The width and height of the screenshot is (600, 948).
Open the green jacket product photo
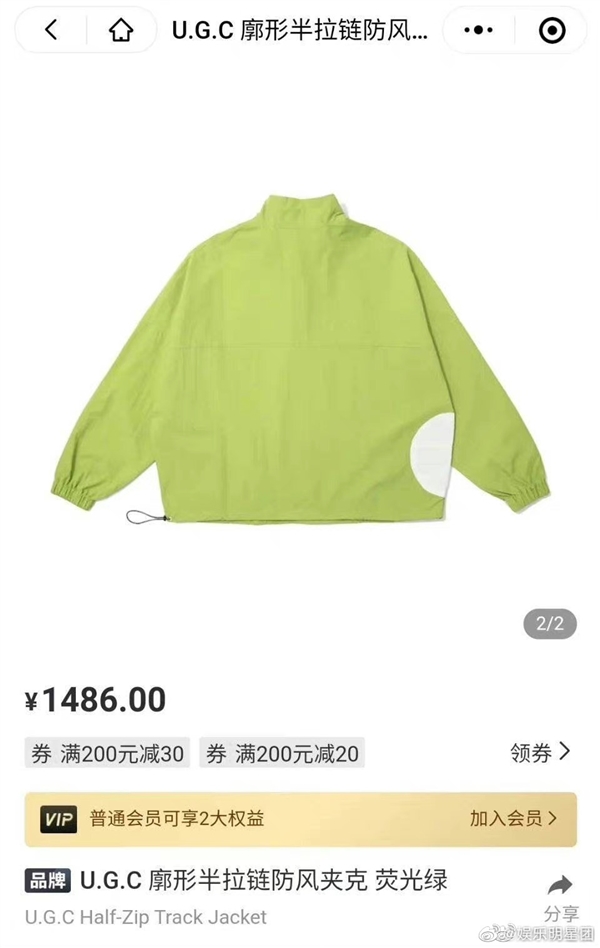[x=300, y=360]
